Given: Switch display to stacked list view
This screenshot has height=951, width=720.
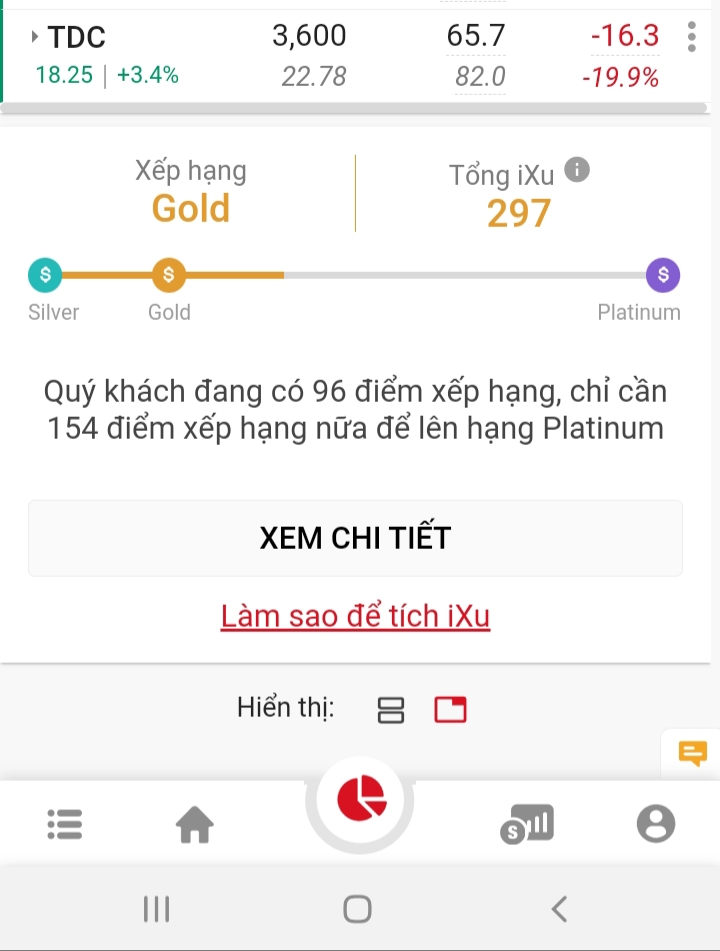Looking at the screenshot, I should click(390, 710).
